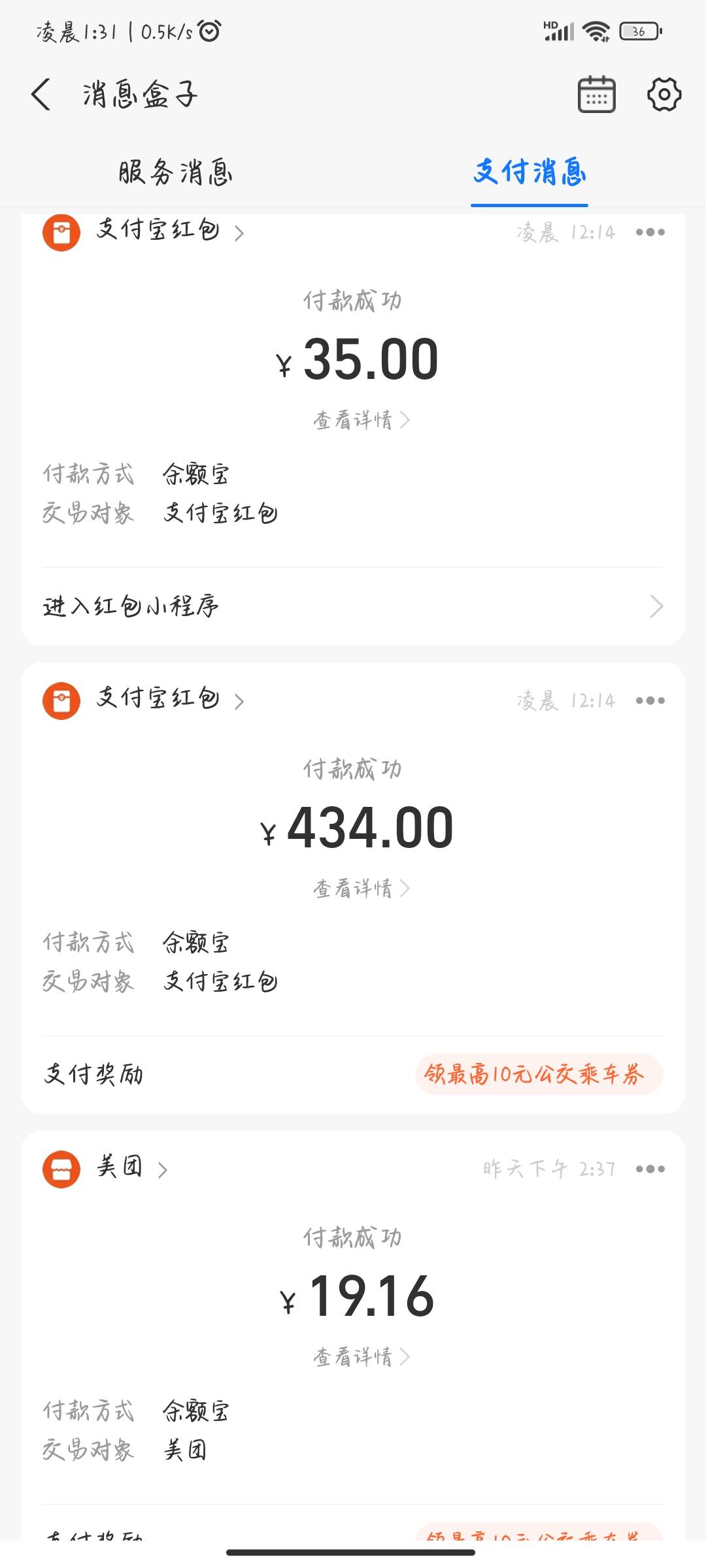This screenshot has height=1568, width=706.
Task: Tap 领最高10元公交乘车券 under ¥434.00
Action: click(539, 1074)
